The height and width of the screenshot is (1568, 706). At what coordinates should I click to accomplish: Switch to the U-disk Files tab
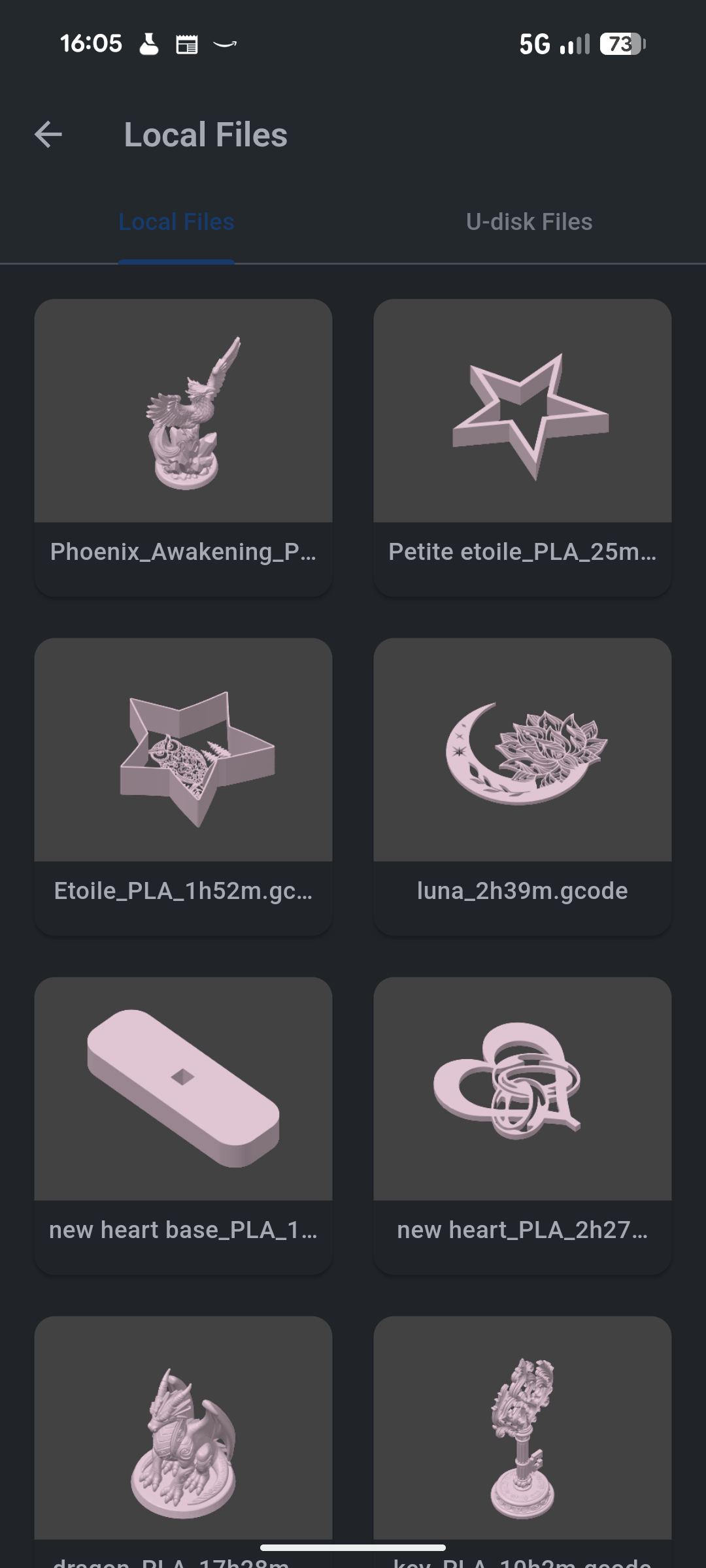529,222
